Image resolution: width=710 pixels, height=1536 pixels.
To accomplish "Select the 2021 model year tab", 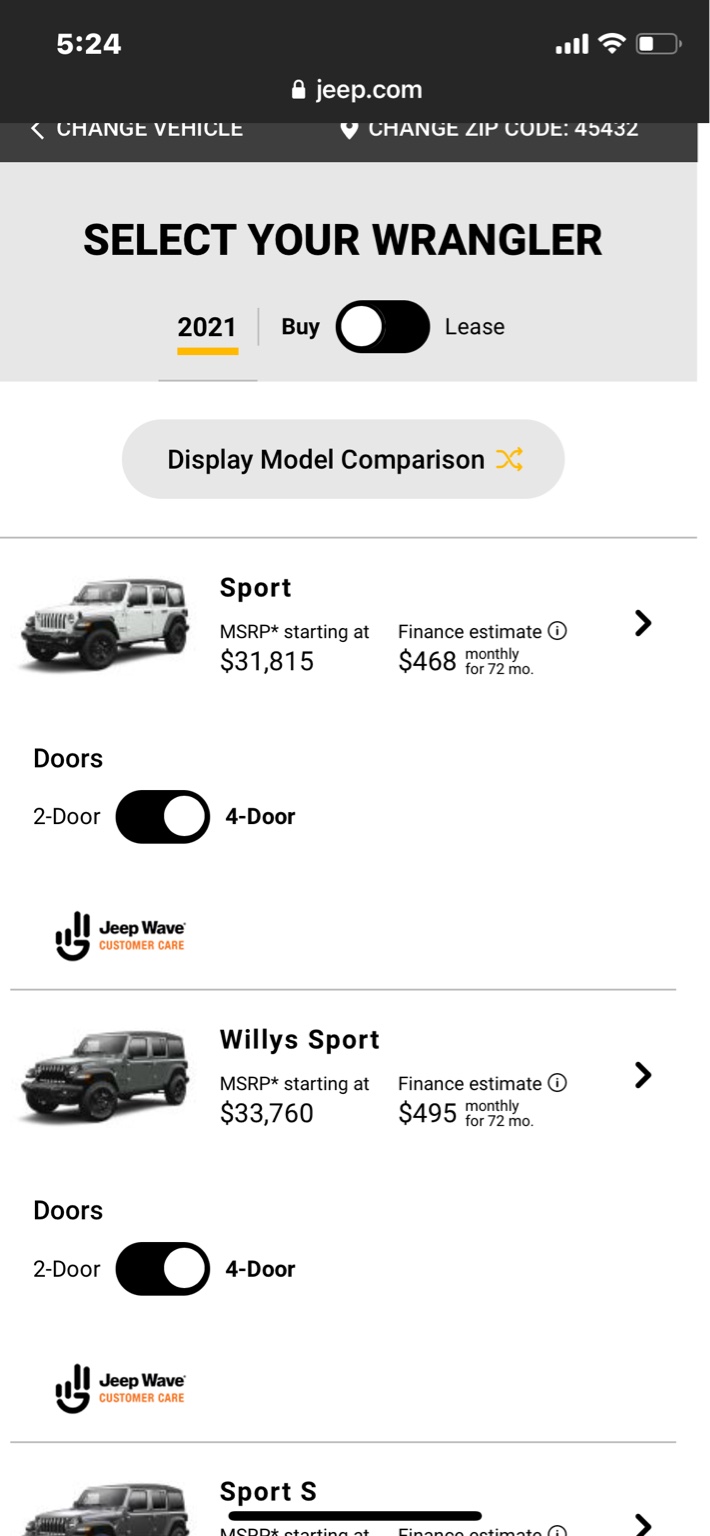I will click(207, 328).
